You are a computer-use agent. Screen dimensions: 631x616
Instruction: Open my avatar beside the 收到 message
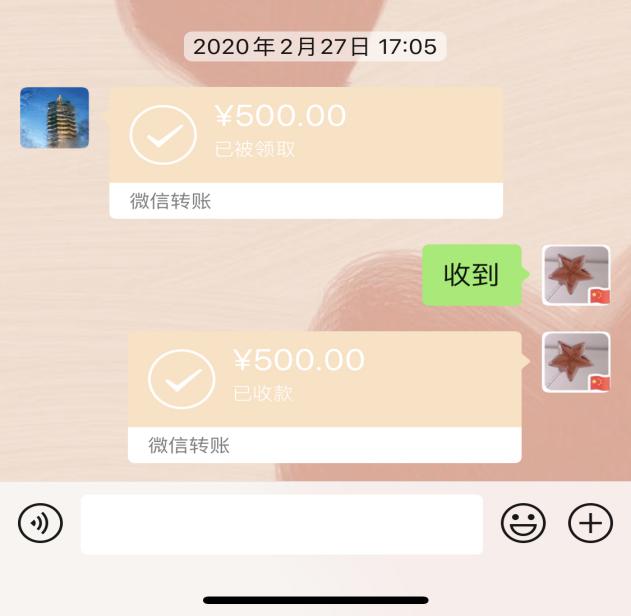click(x=576, y=275)
